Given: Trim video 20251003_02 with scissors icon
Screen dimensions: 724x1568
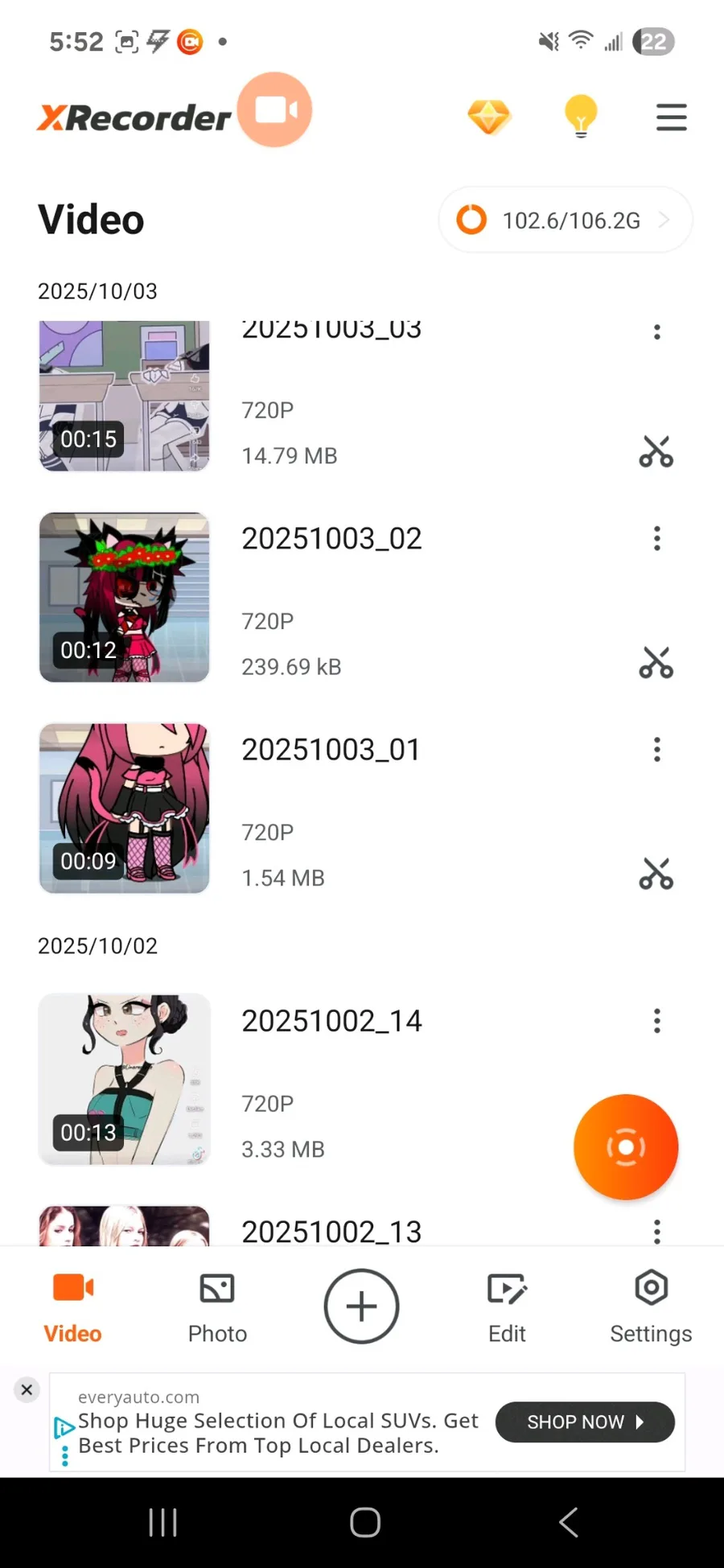Looking at the screenshot, I should click(656, 663).
